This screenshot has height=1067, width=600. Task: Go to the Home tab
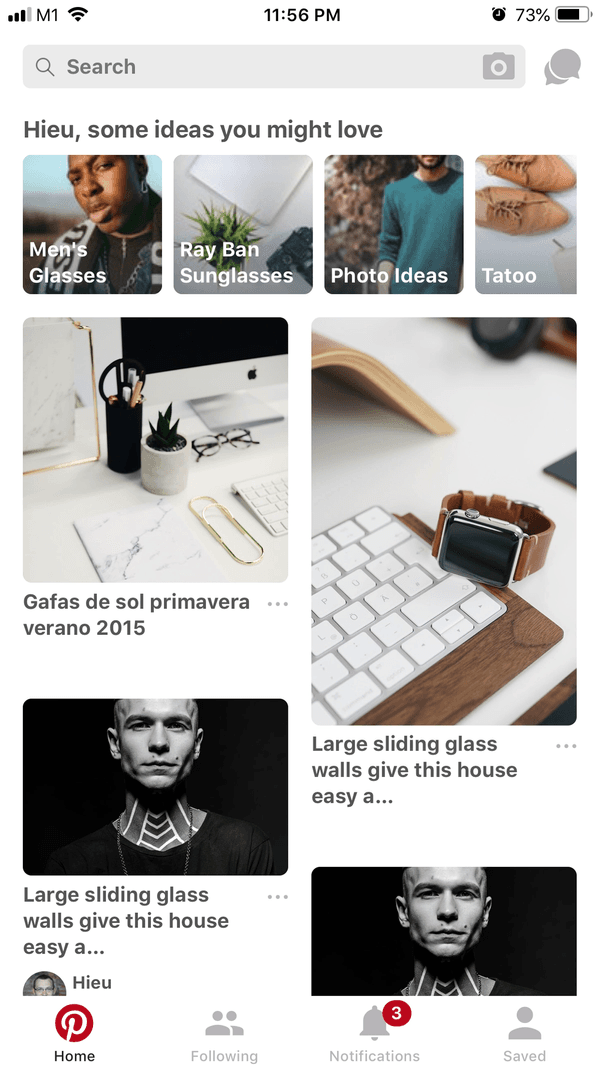coord(74,1033)
